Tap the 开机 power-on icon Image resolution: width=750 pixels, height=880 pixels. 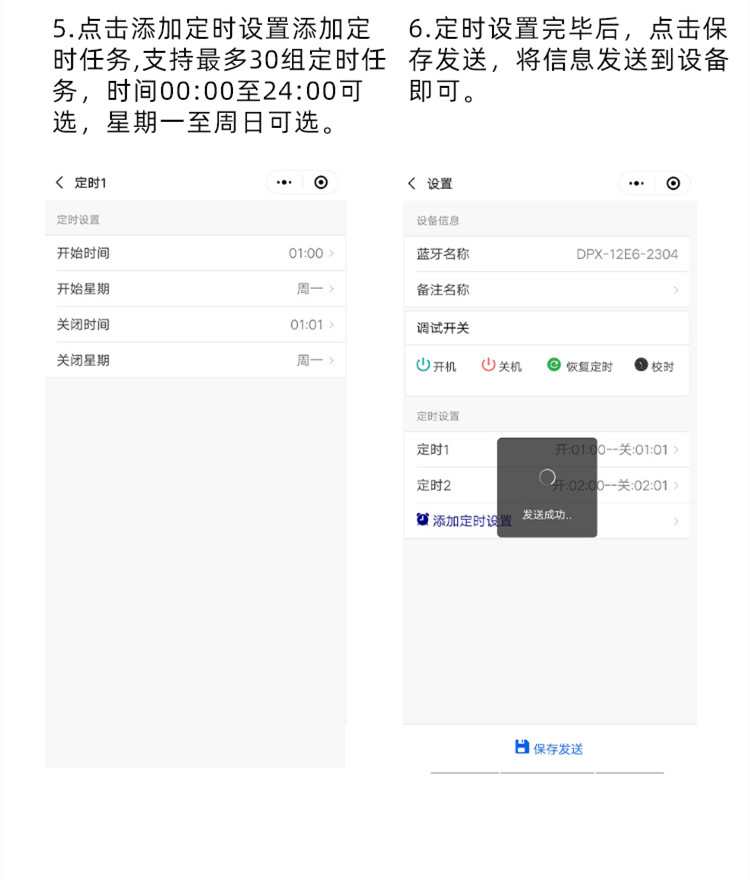click(x=424, y=366)
